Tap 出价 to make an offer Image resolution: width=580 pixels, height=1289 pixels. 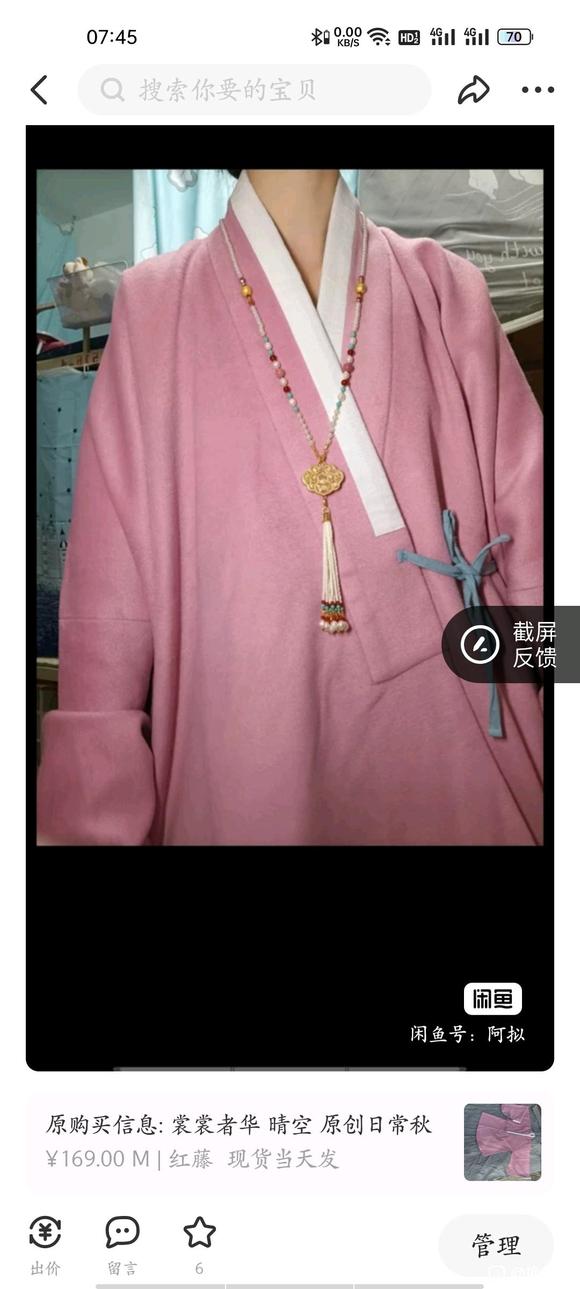click(x=45, y=1245)
